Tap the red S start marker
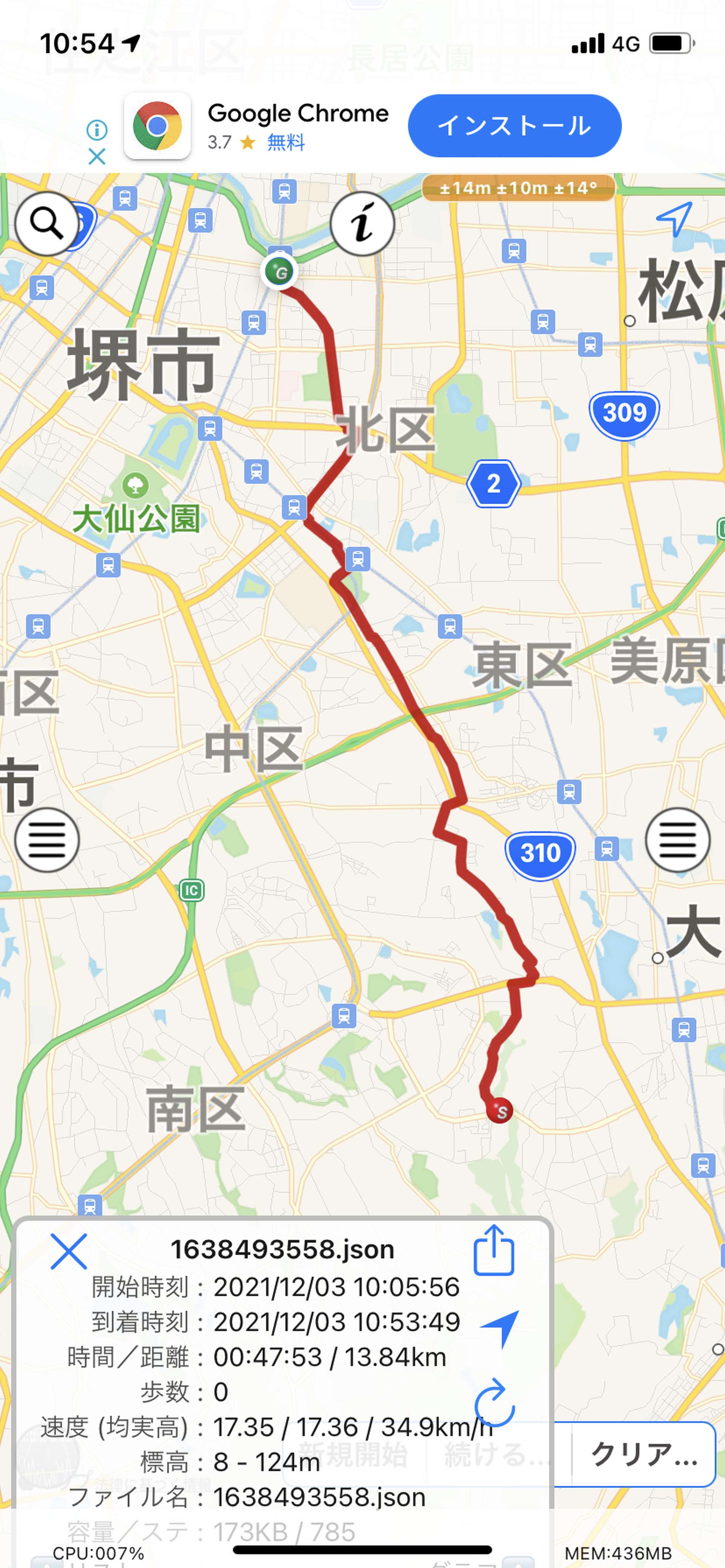Screen dimensions: 725x1568 (500, 1111)
